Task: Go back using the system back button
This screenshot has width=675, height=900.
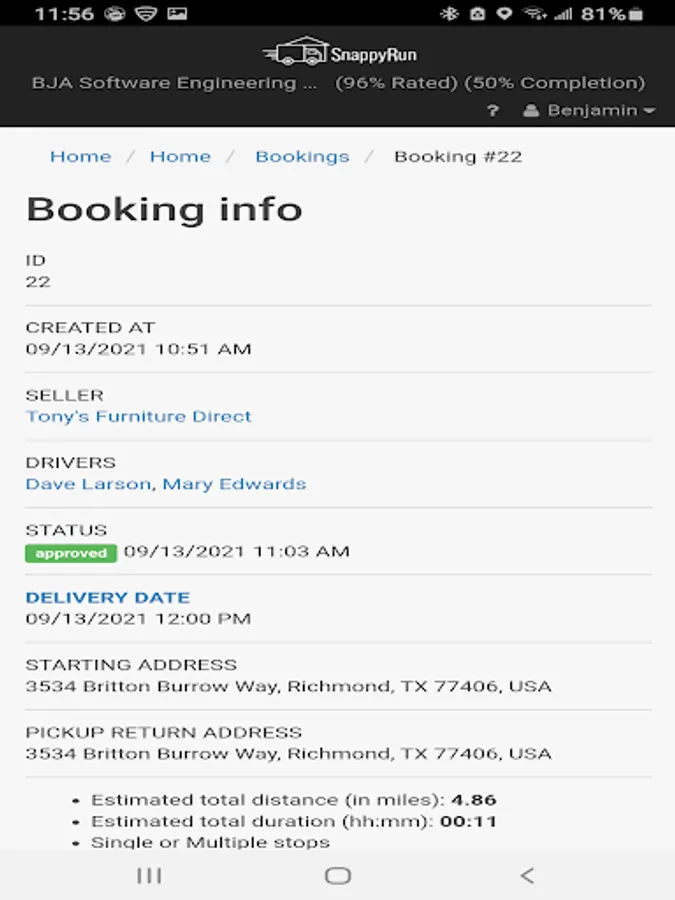Action: pos(527,875)
